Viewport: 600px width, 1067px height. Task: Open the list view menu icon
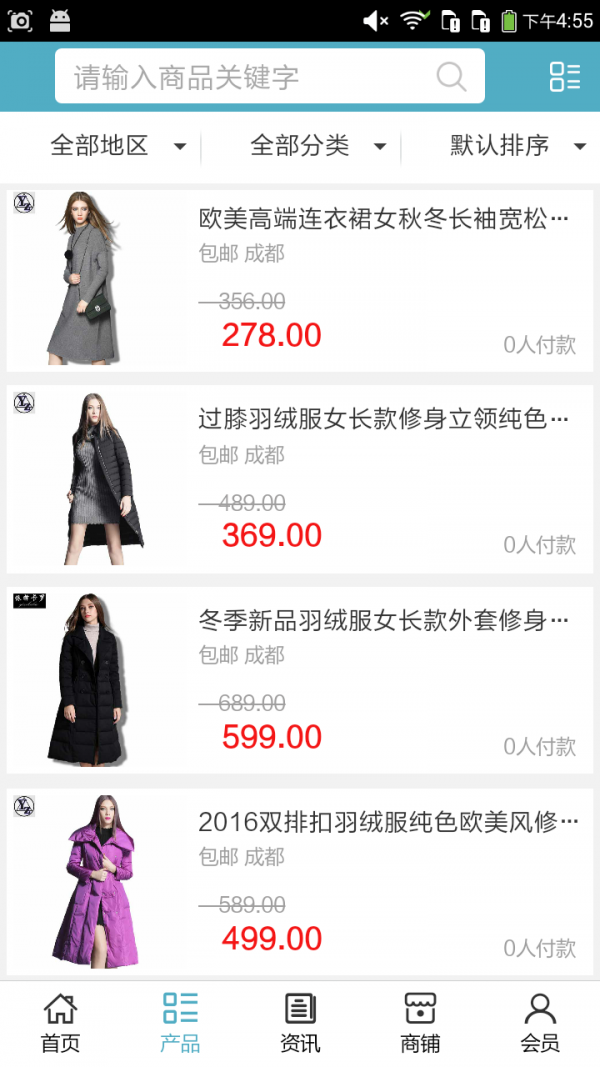[564, 77]
